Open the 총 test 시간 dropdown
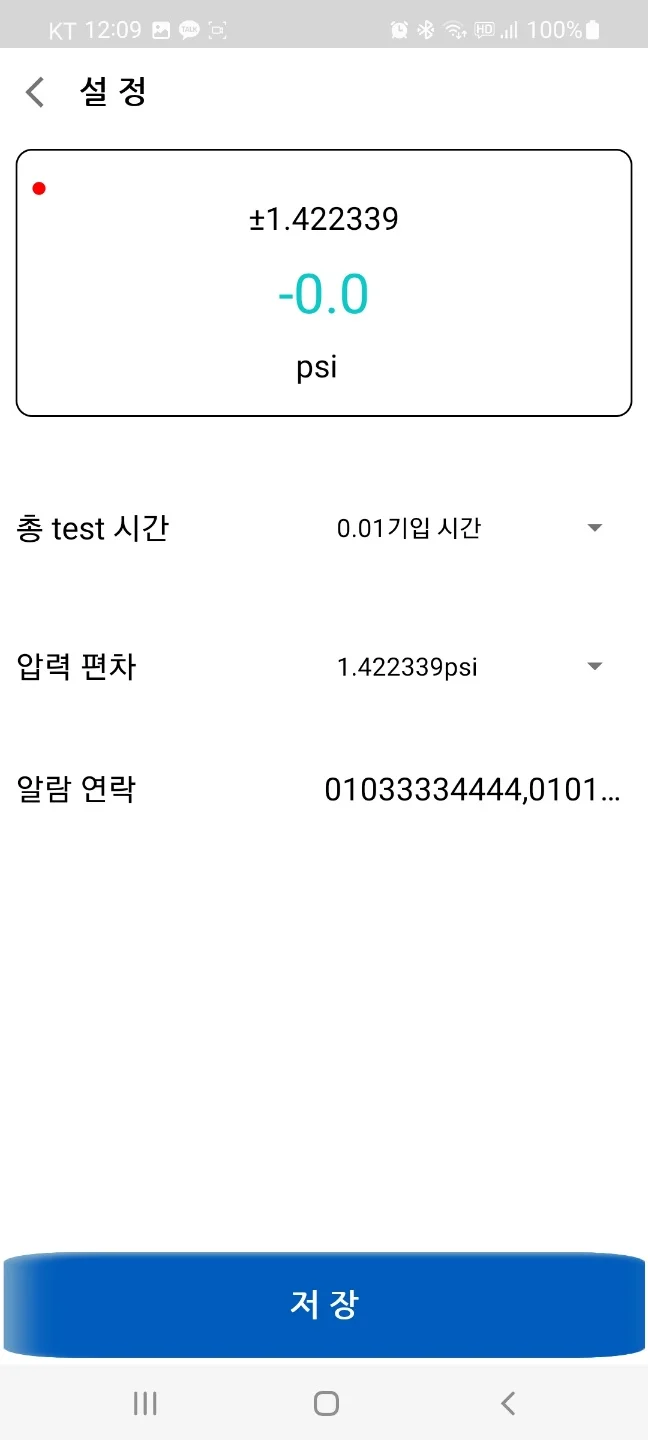The width and height of the screenshot is (648, 1440). (470, 528)
